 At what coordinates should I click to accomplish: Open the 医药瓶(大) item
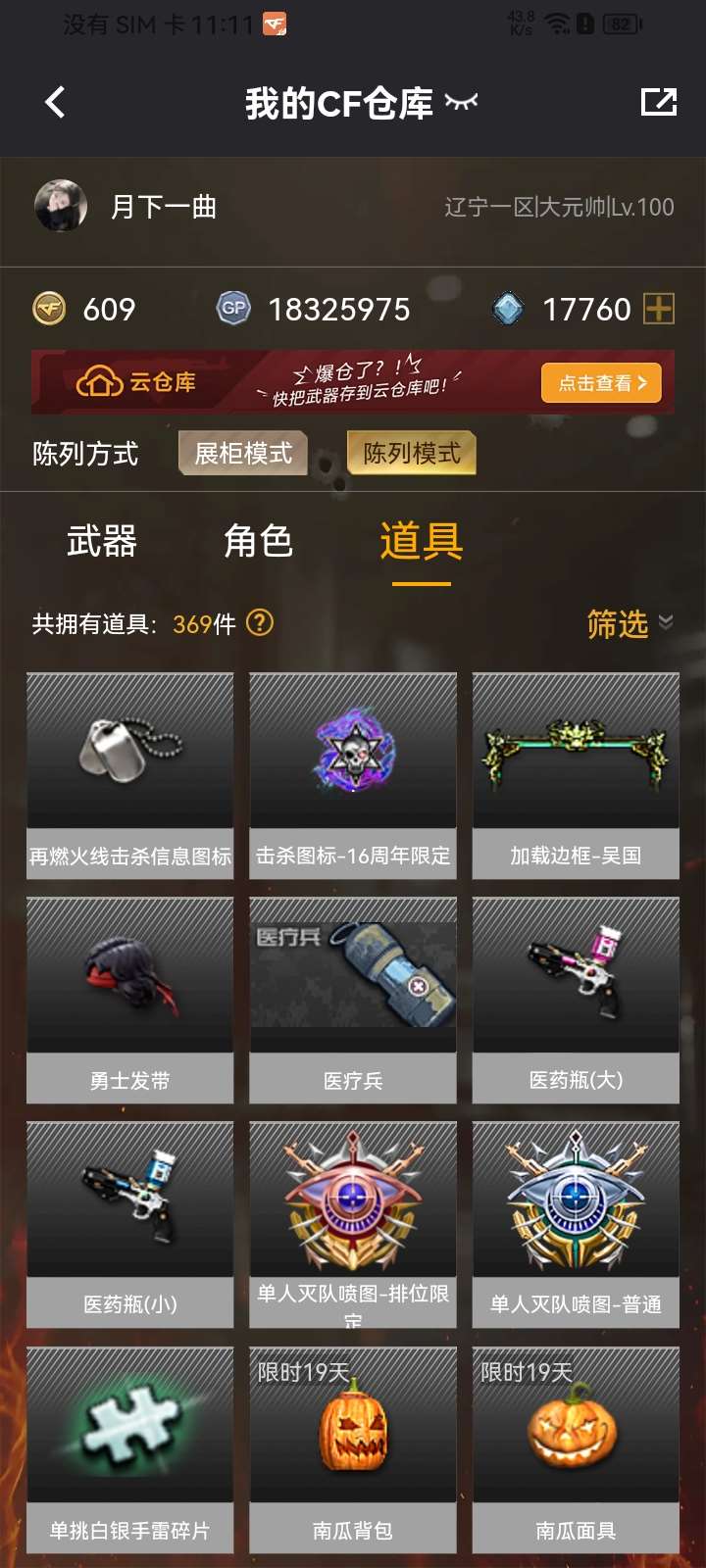pos(576,1000)
